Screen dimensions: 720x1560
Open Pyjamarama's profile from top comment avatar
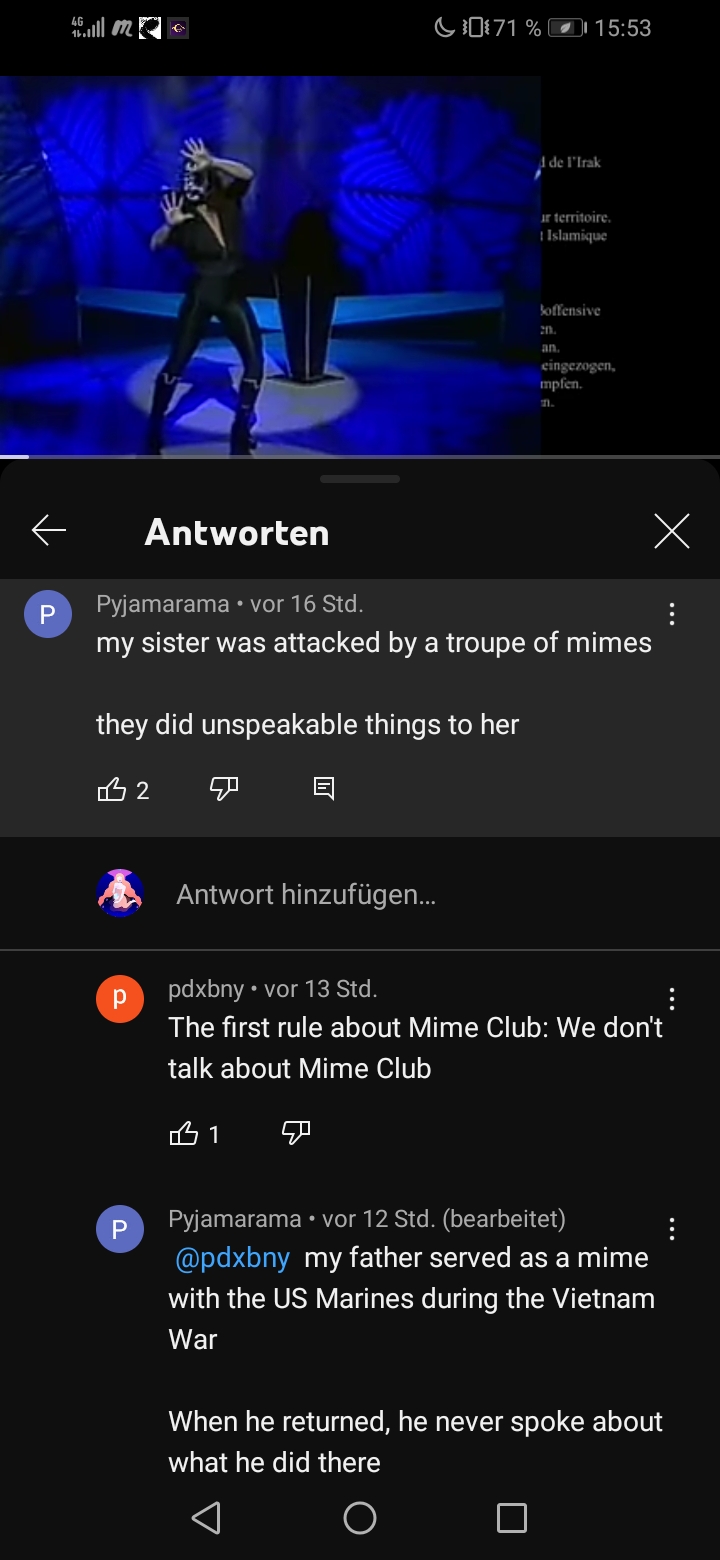click(48, 614)
